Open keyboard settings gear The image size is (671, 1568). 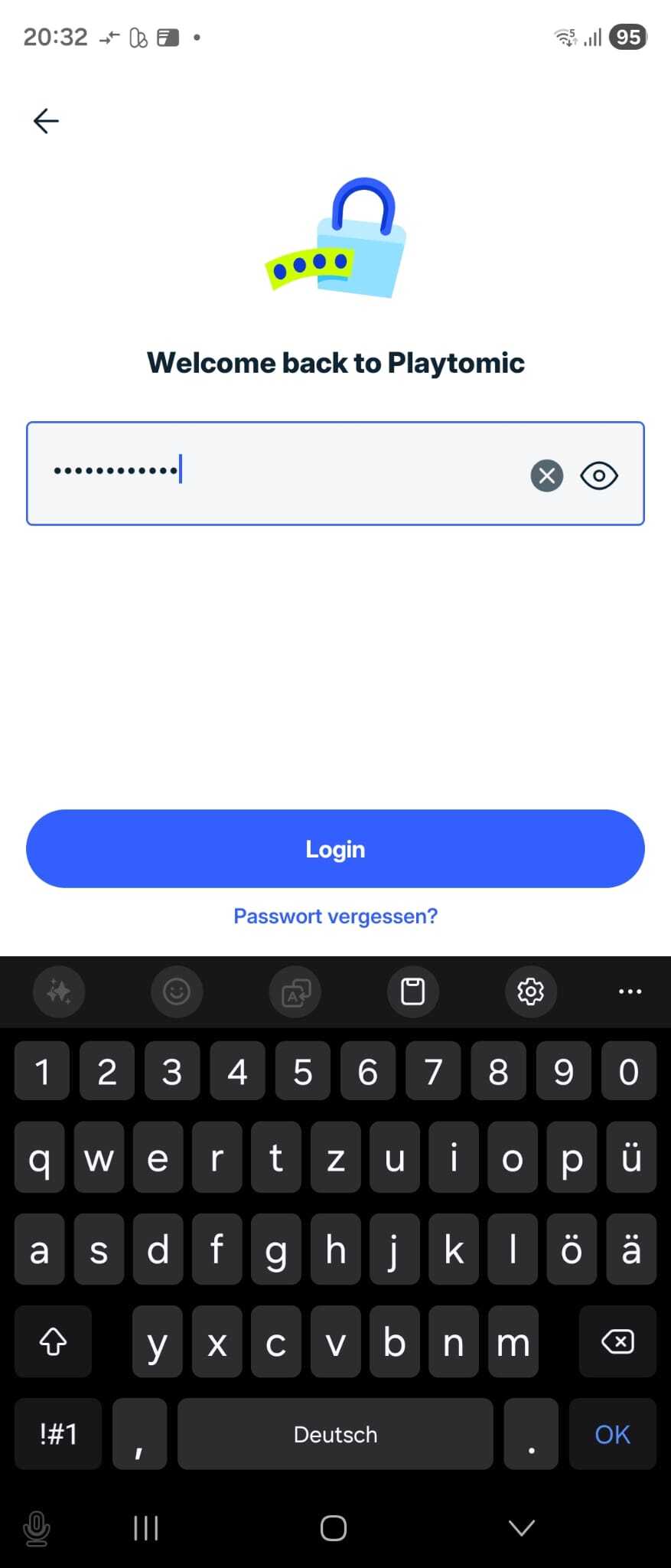point(530,991)
